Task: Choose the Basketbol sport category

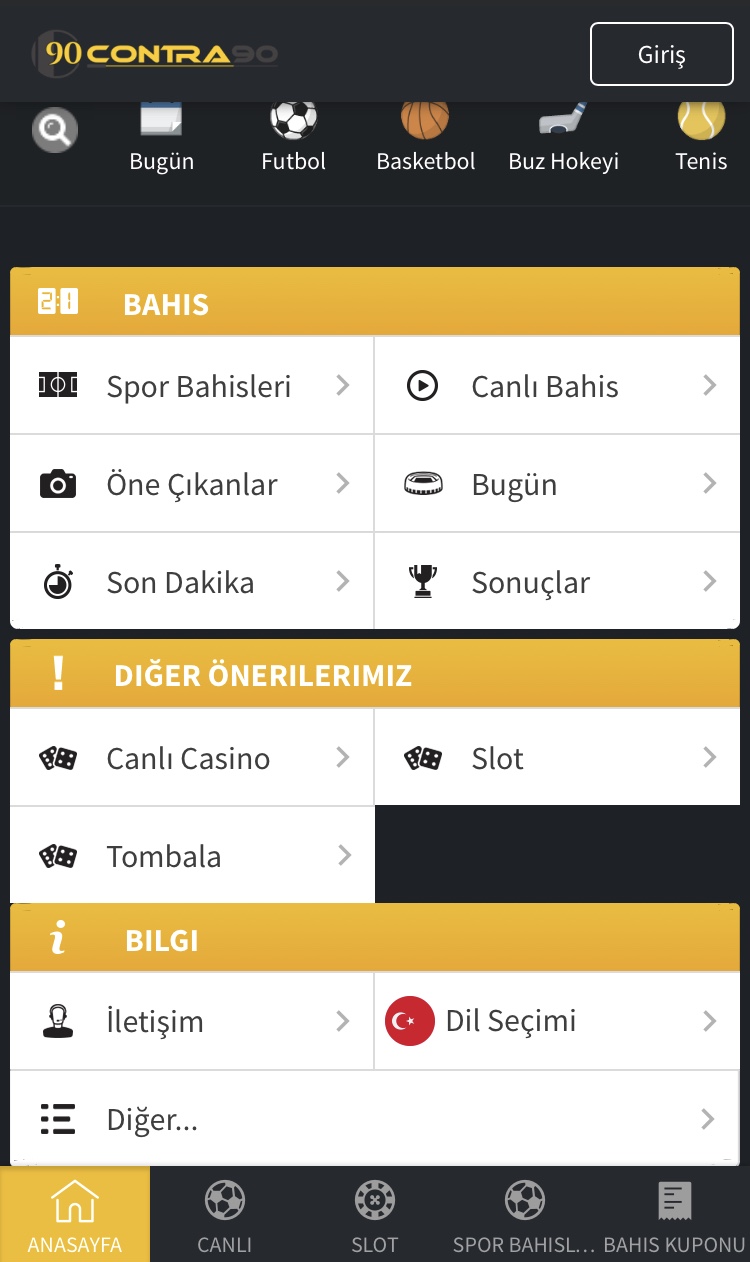Action: click(425, 138)
